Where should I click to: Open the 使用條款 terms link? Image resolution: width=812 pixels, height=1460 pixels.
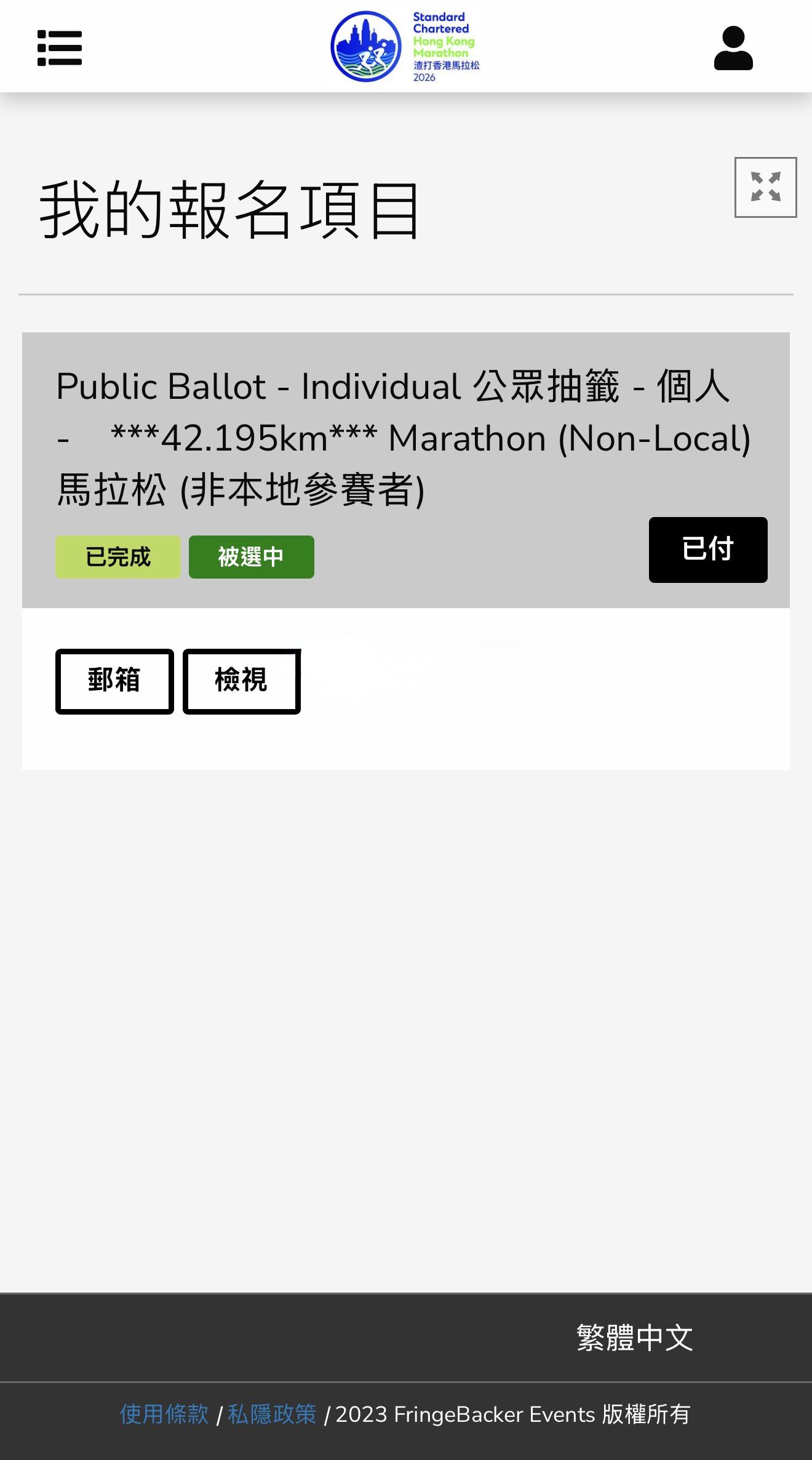coord(164,1414)
